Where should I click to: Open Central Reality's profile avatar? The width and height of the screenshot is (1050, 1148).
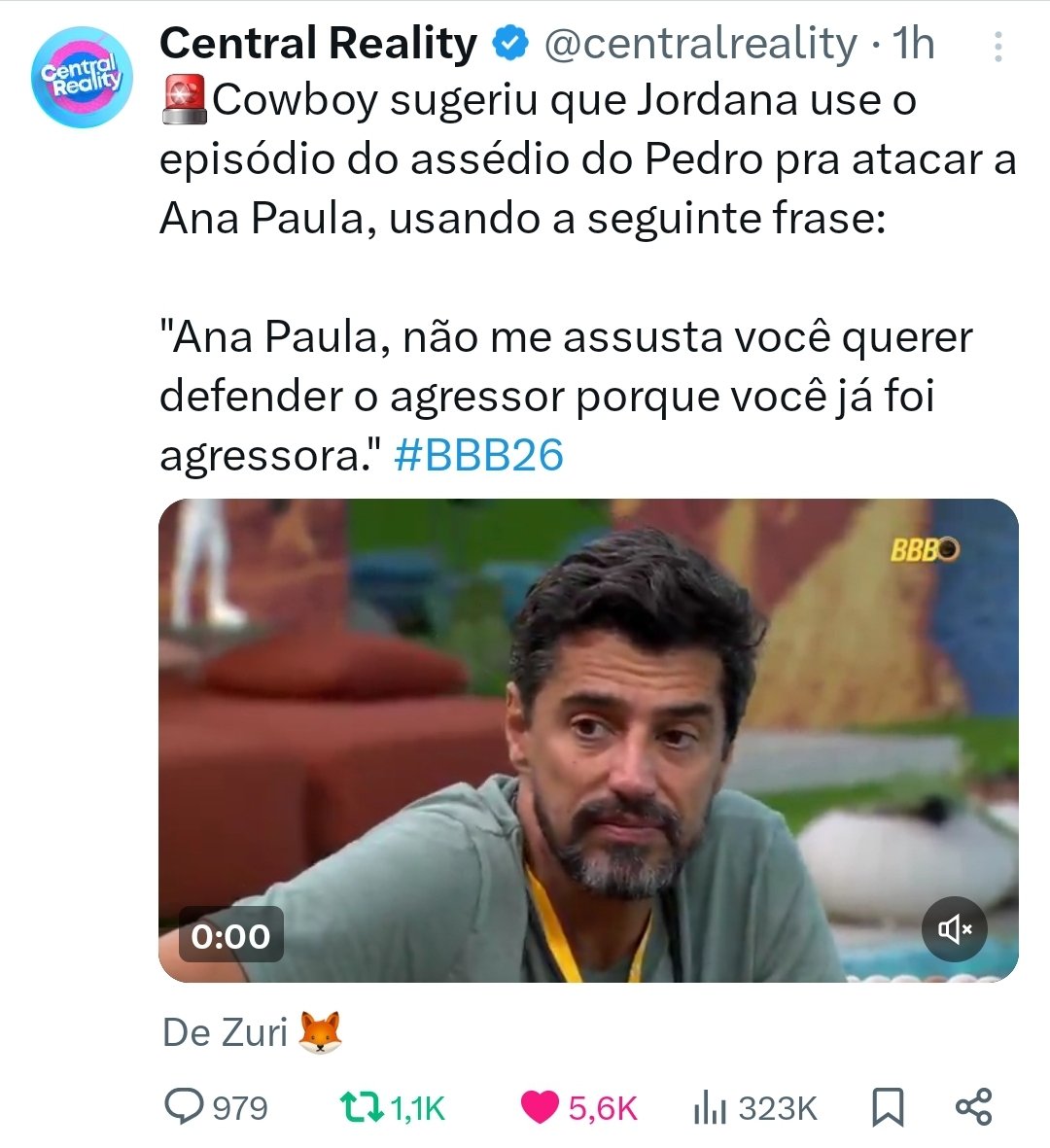(x=81, y=78)
